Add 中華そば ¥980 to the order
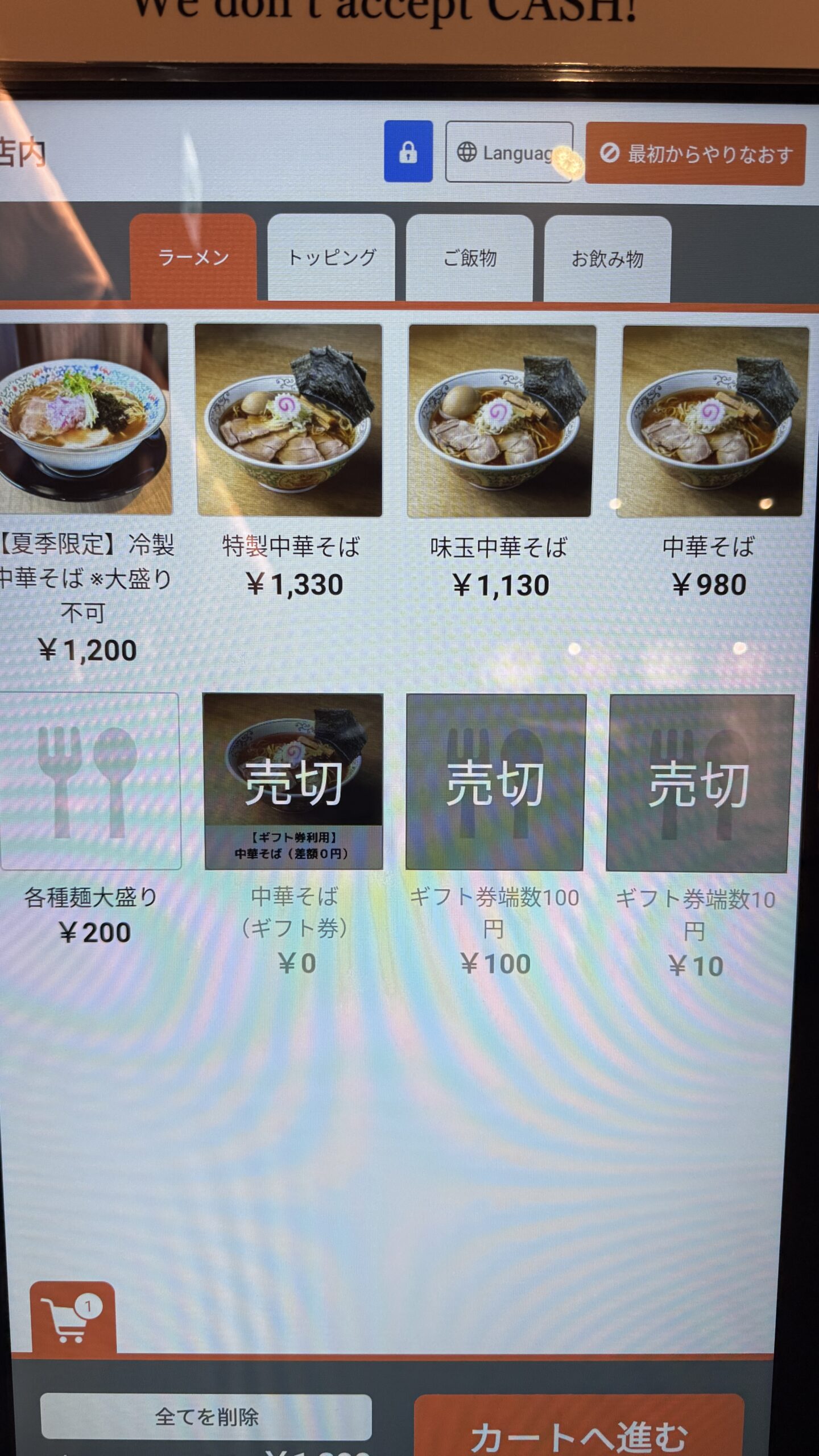 click(x=711, y=422)
